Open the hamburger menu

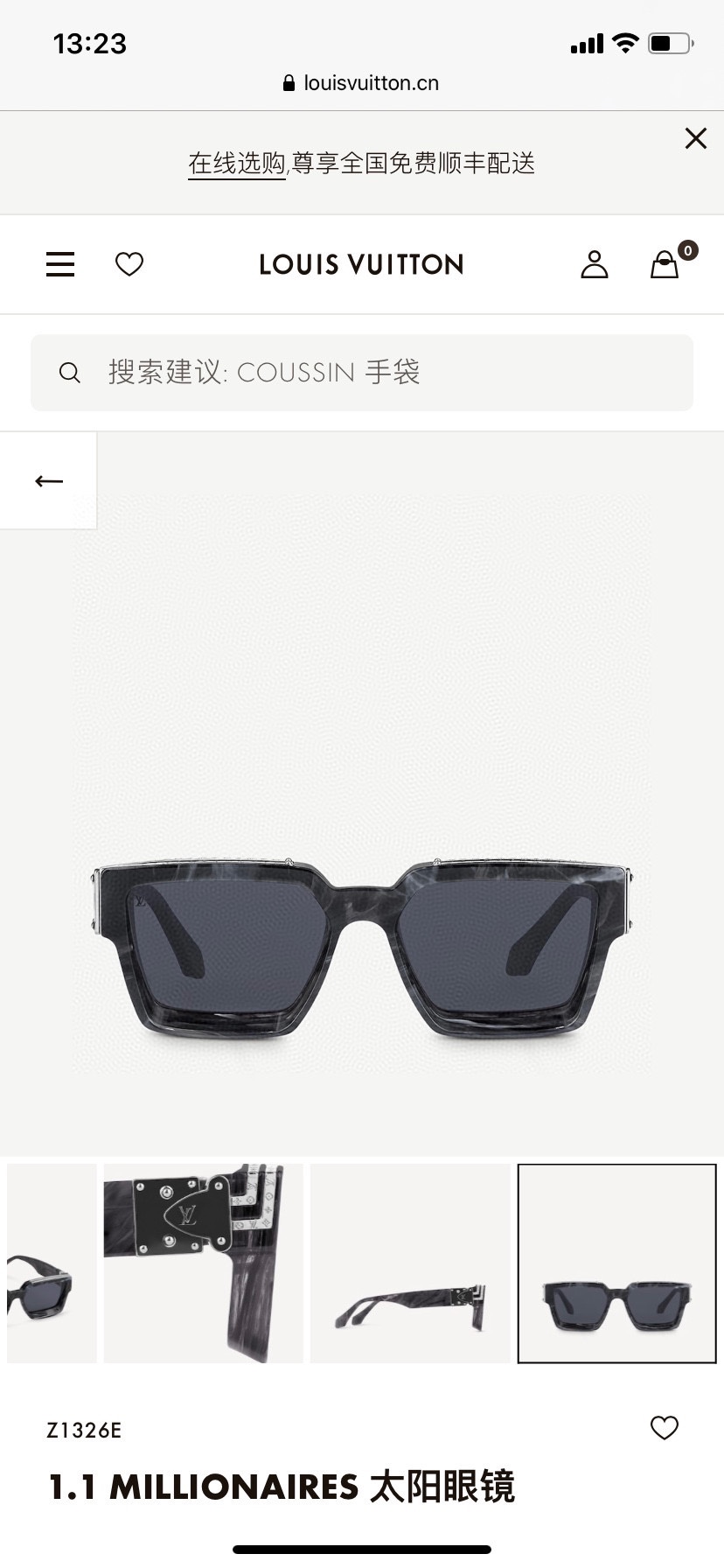click(60, 264)
